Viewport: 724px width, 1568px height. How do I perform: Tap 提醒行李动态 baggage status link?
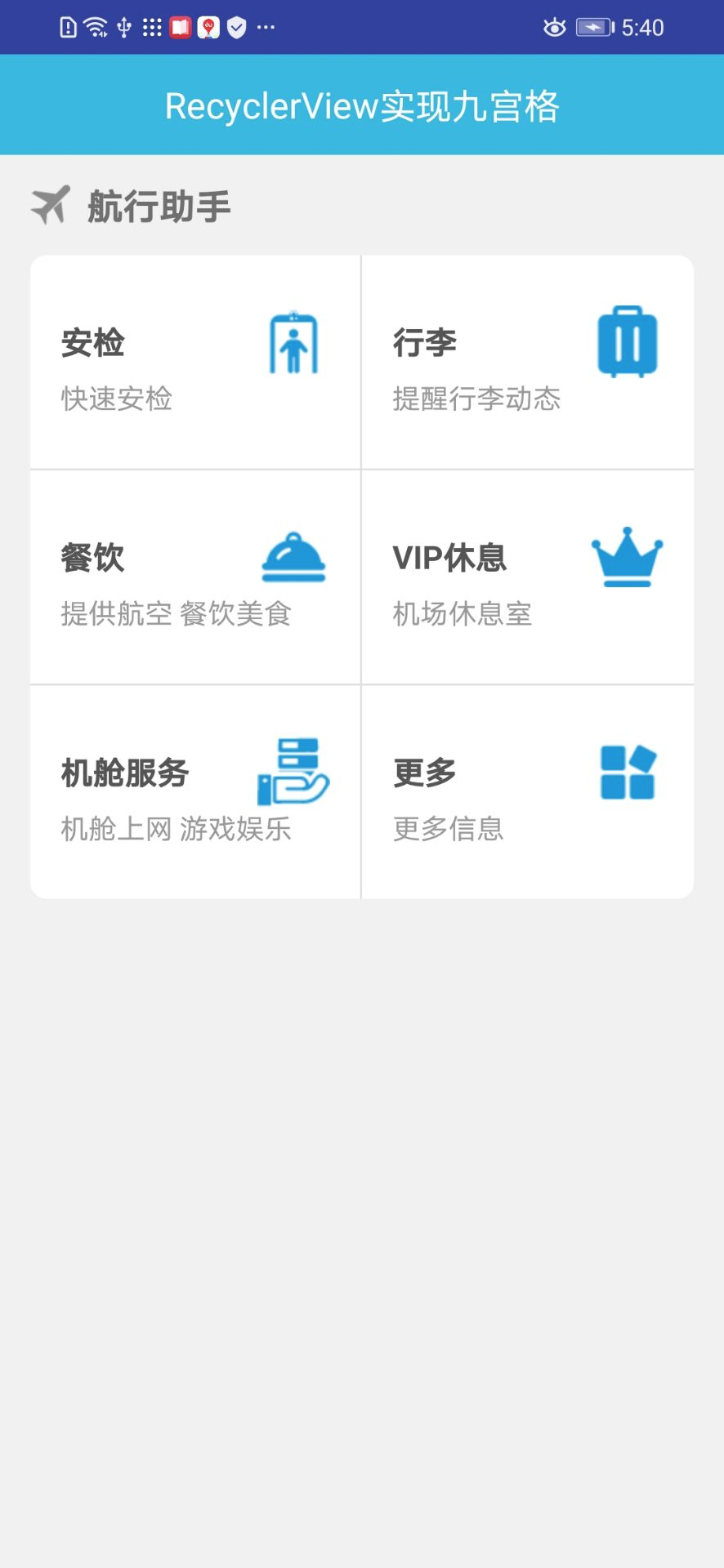click(x=477, y=399)
